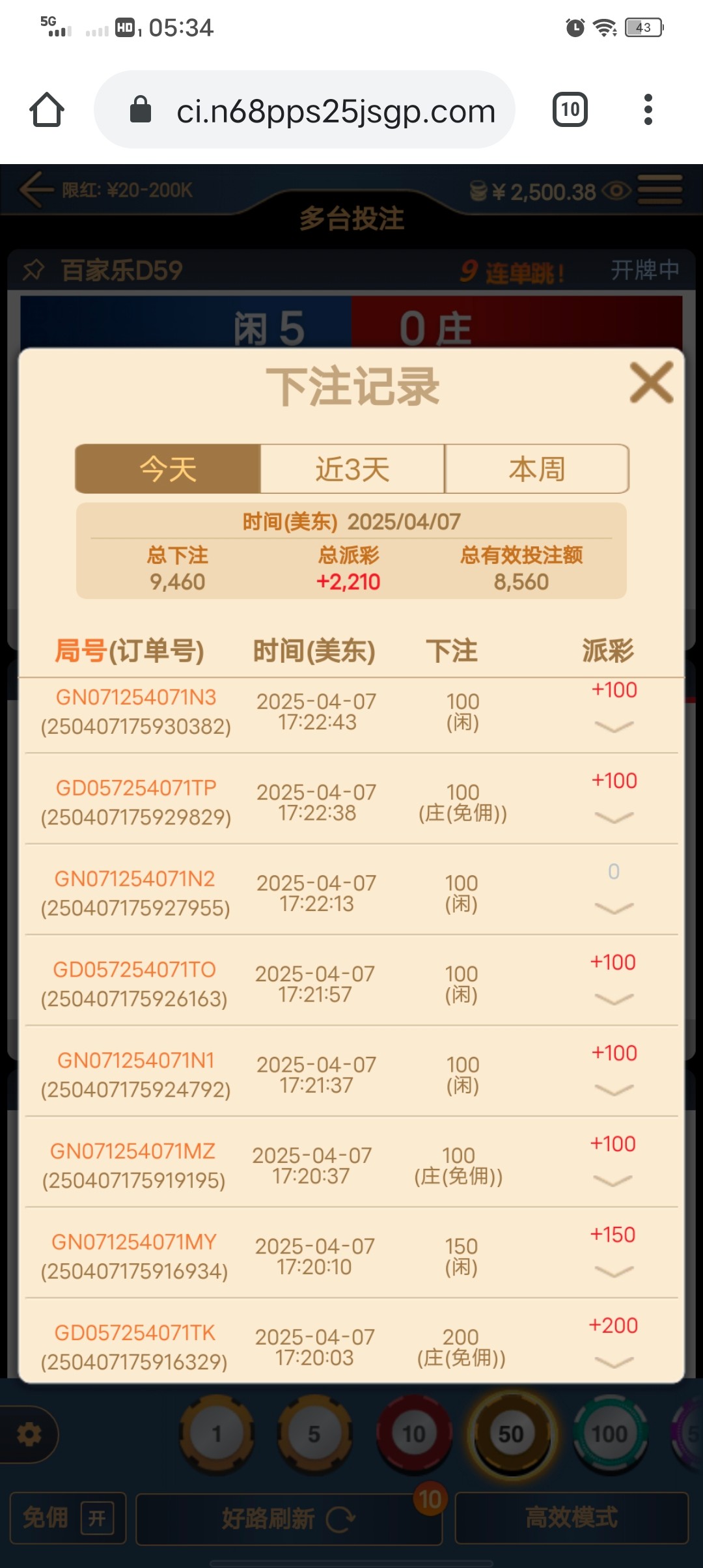Switch to the 近3天 tab

pos(352,469)
